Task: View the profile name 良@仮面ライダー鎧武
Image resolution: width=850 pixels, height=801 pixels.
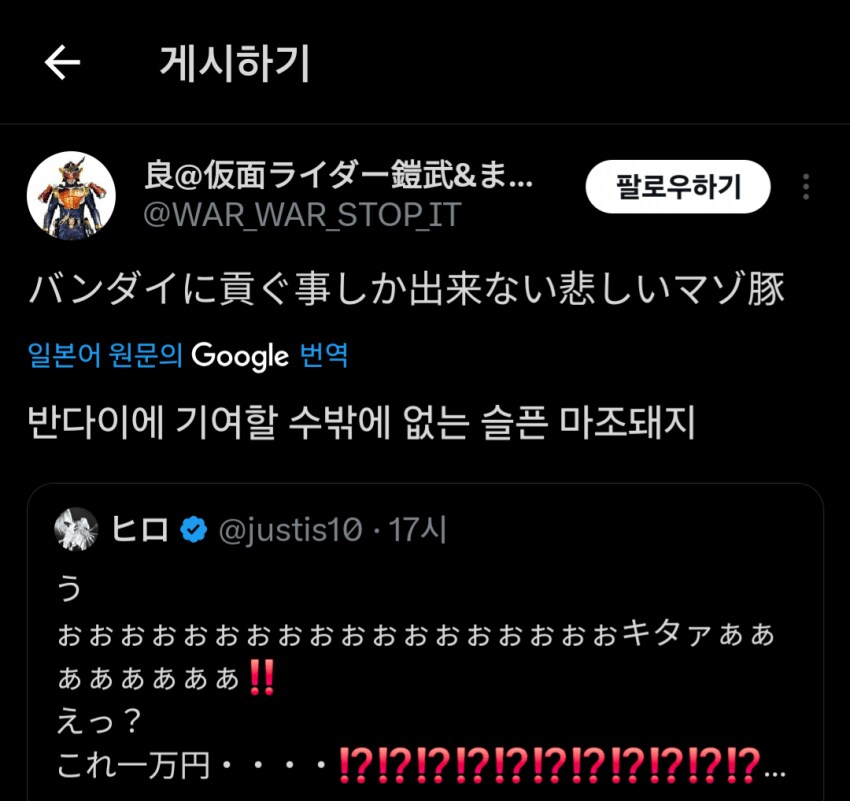Action: point(340,178)
